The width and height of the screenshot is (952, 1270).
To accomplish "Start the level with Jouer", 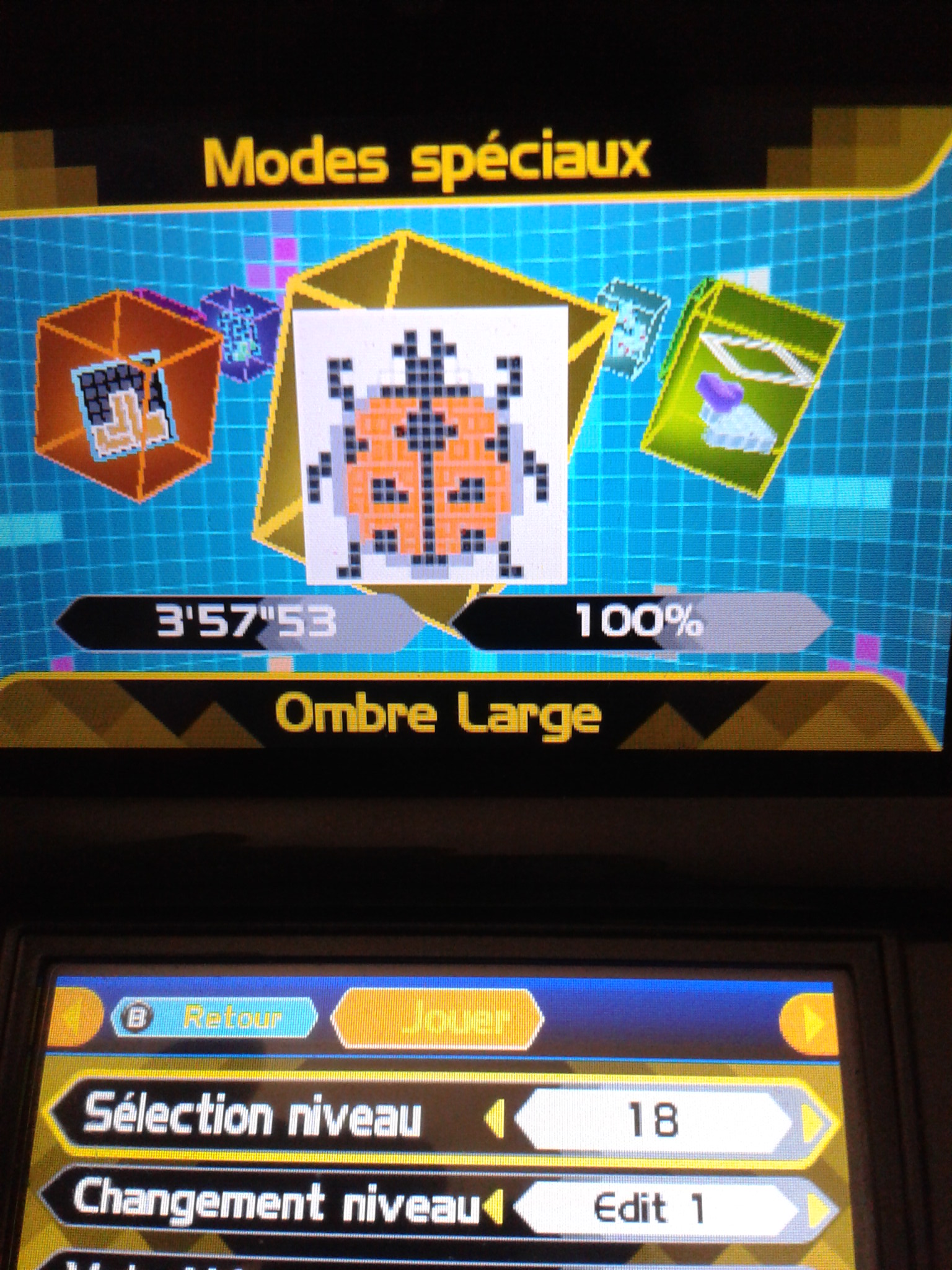I will 437,1018.
